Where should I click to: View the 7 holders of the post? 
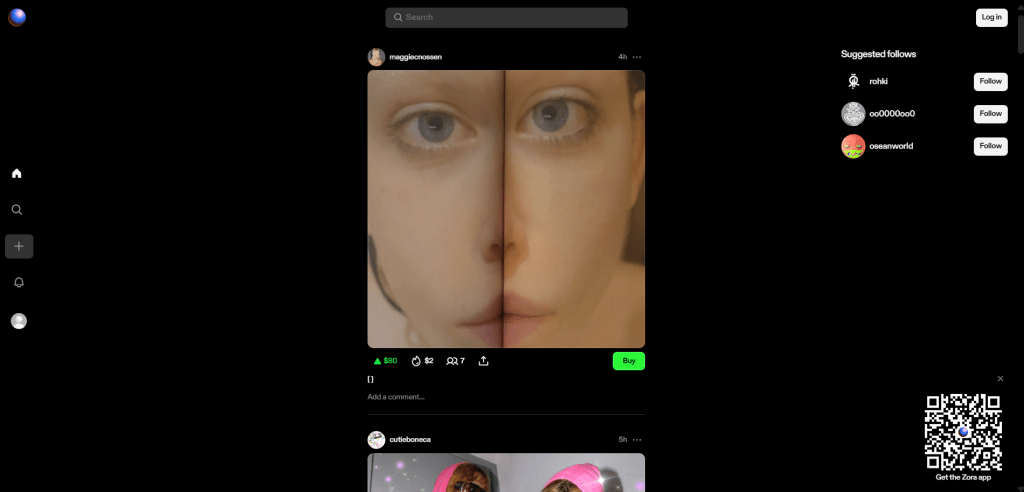(x=455, y=361)
